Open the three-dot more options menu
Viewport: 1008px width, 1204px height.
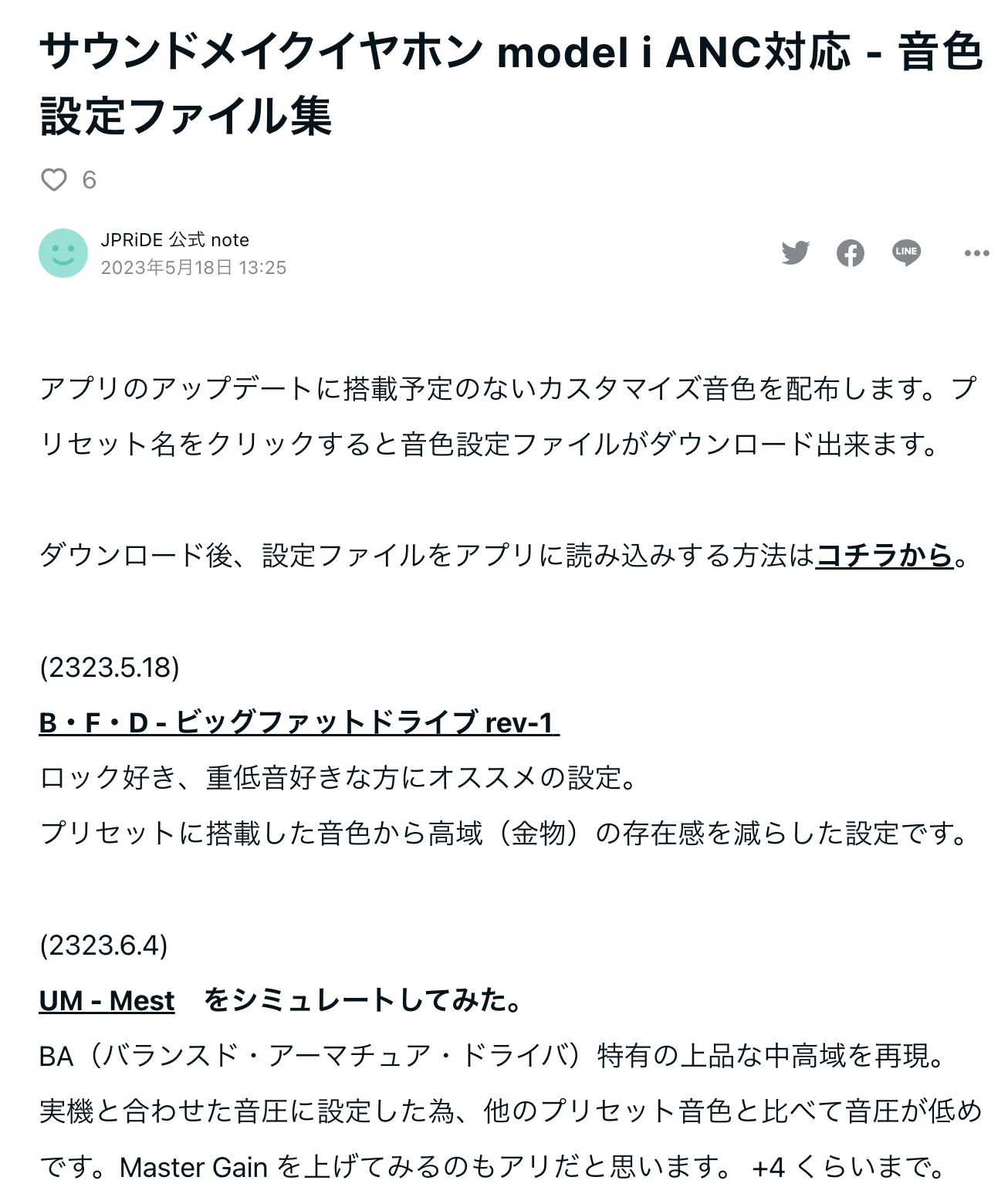tap(976, 252)
